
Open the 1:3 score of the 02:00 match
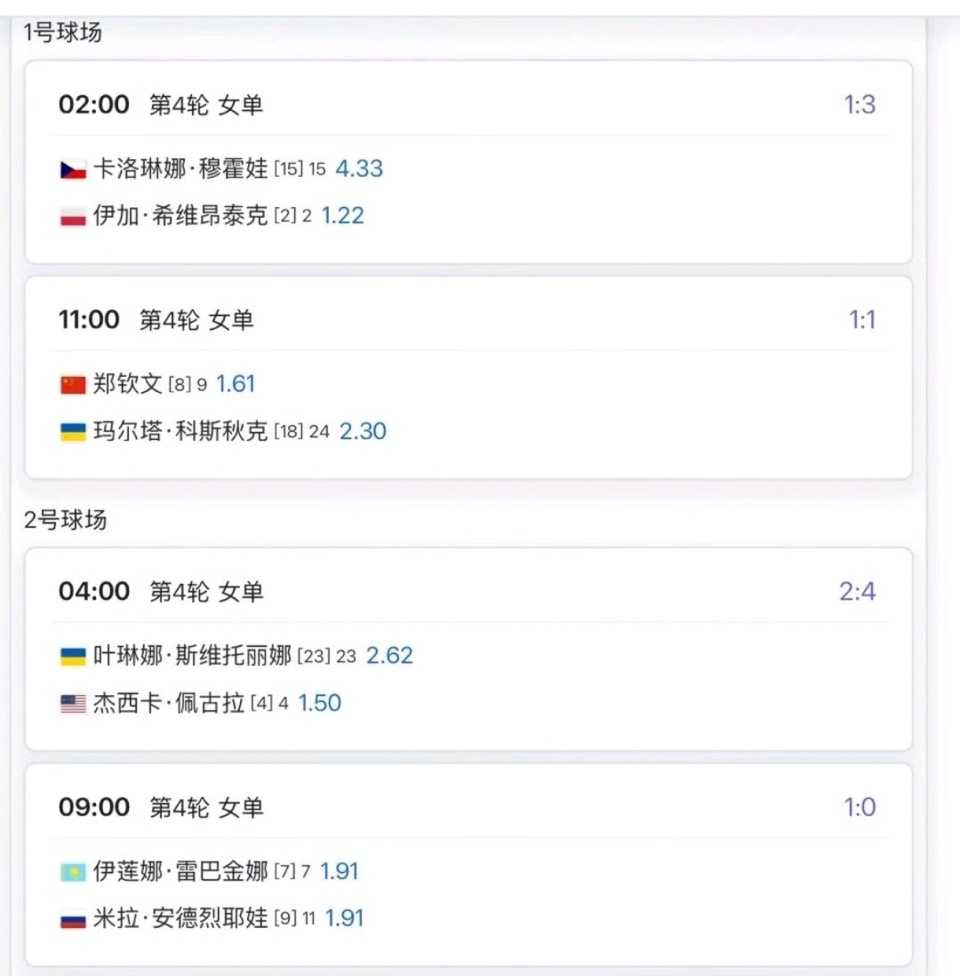pyautogui.click(x=862, y=104)
